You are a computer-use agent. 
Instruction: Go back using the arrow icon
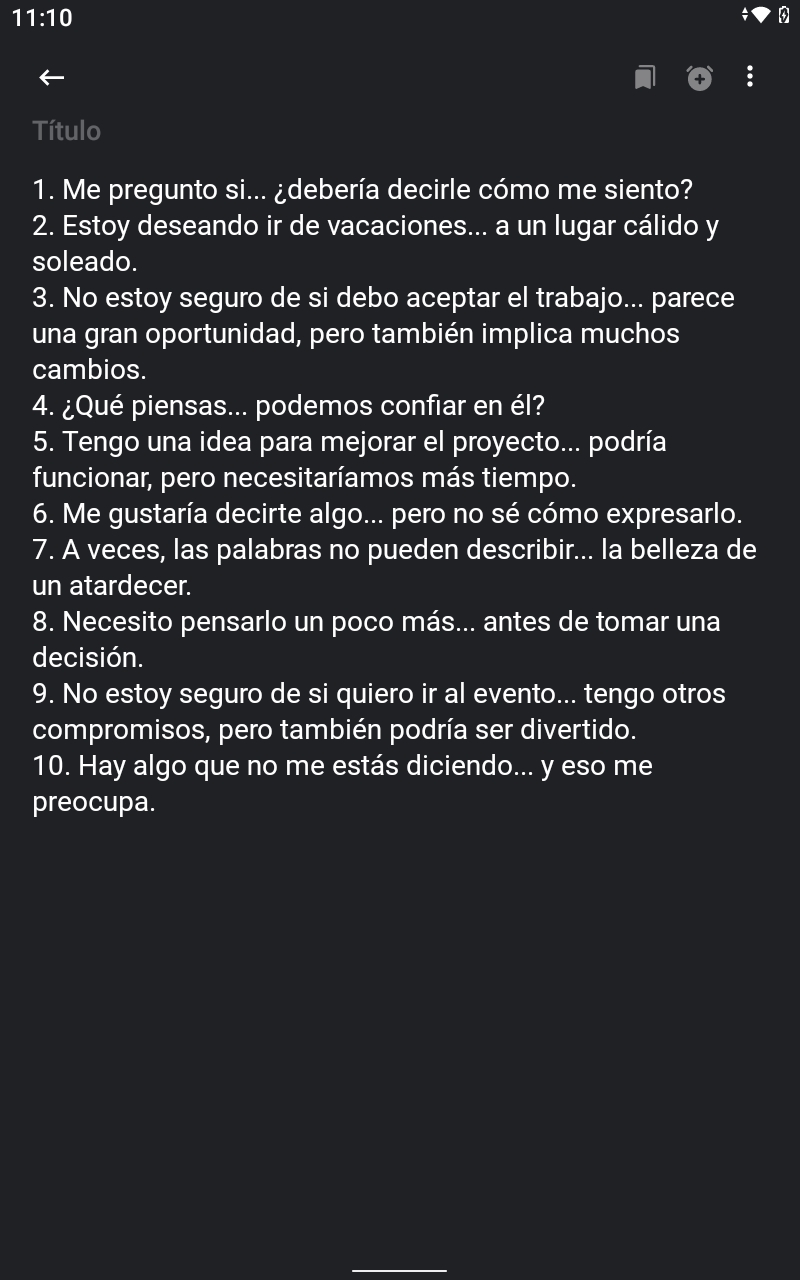click(x=51, y=77)
